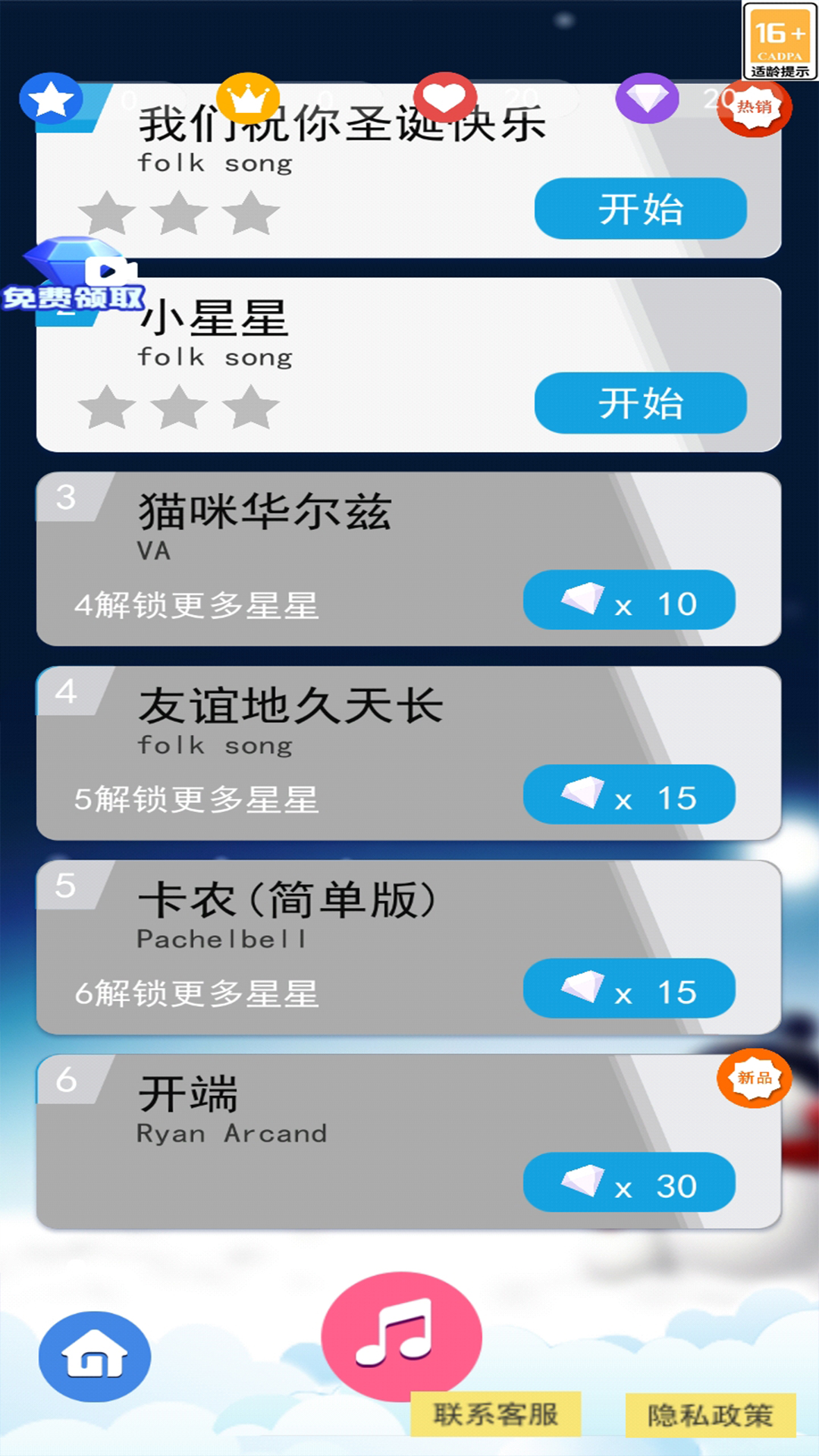Screen dimensions: 819x1456
Task: Open the 16+ age rating notice
Action: [780, 41]
